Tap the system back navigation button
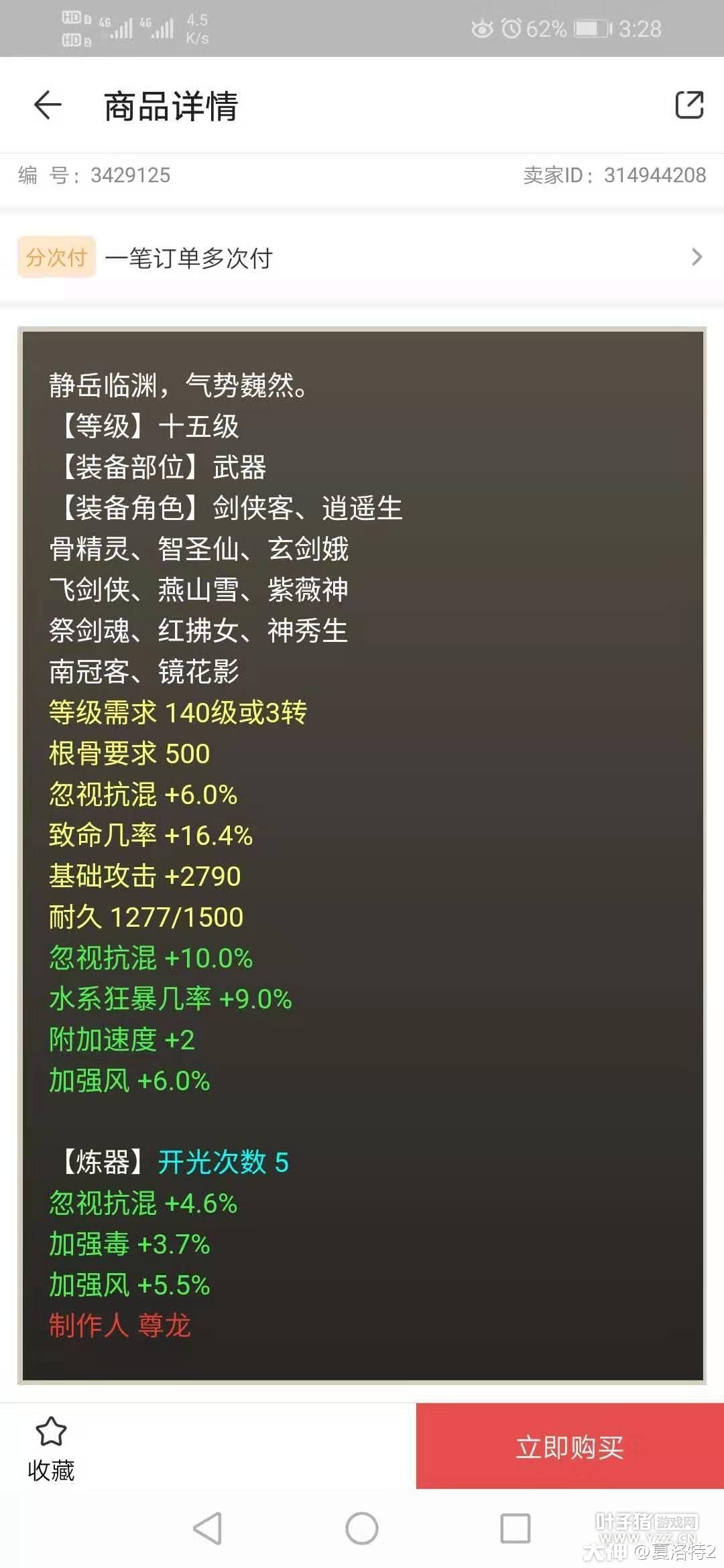 [x=207, y=1528]
